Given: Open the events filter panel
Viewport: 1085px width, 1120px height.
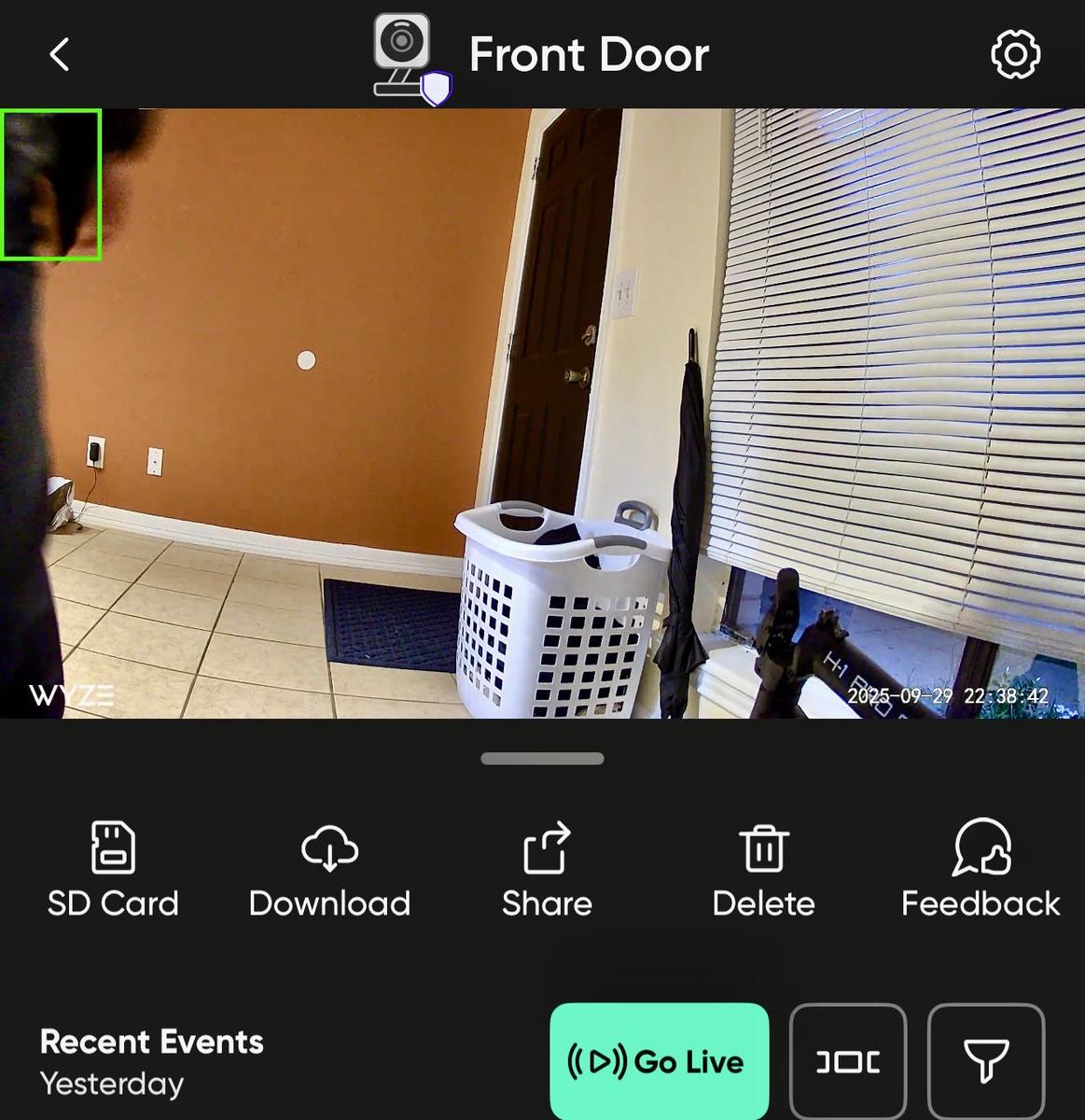Looking at the screenshot, I should (985, 1060).
